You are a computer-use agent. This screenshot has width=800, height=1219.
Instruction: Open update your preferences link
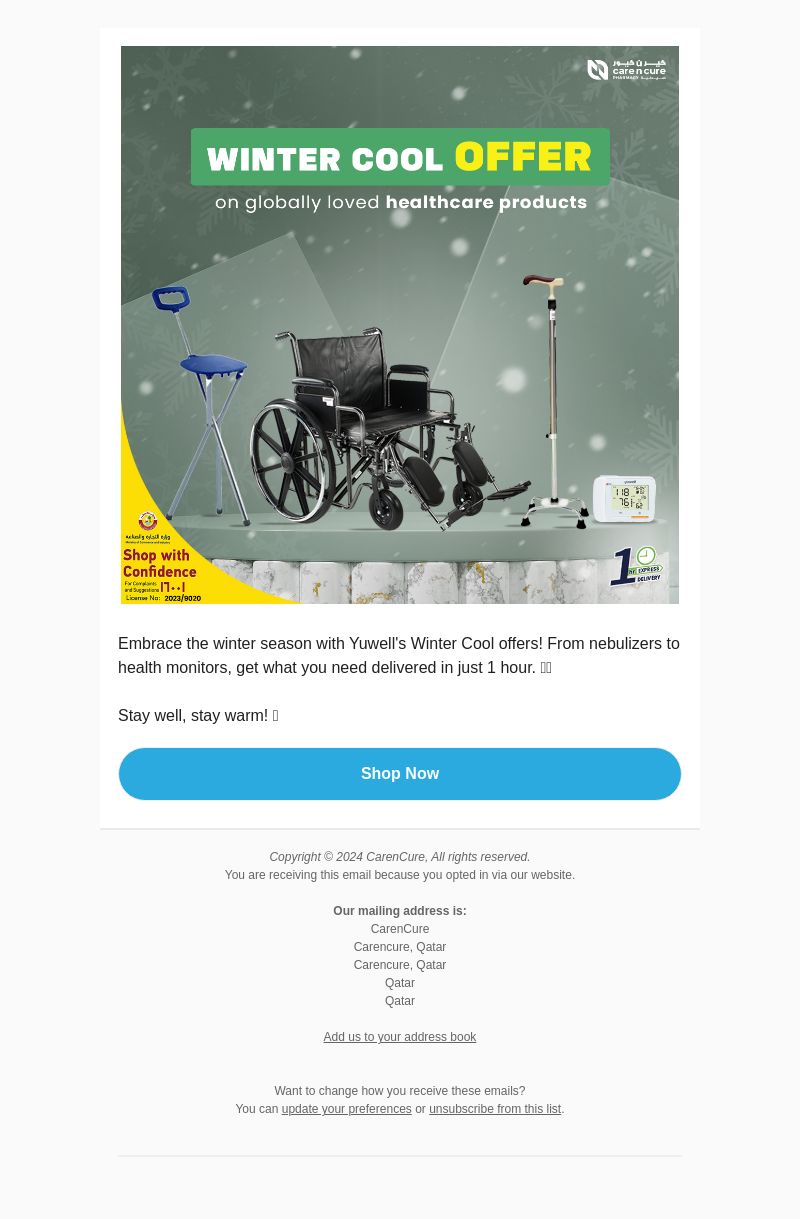click(346, 1109)
